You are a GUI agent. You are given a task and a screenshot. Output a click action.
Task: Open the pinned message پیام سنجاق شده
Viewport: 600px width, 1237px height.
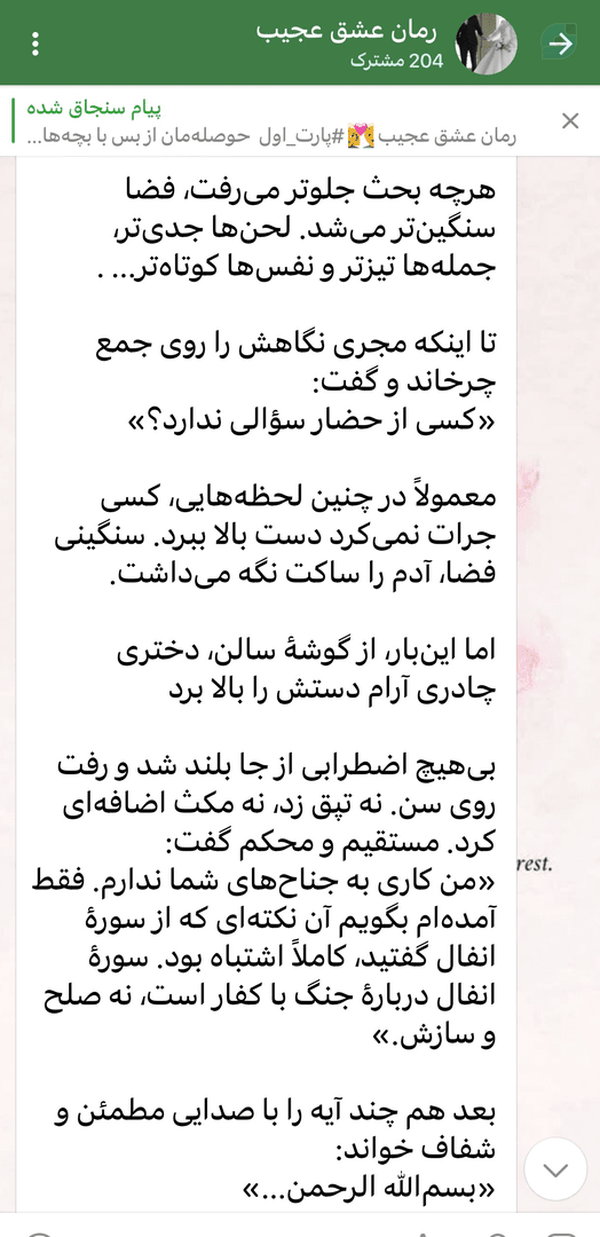pyautogui.click(x=278, y=122)
